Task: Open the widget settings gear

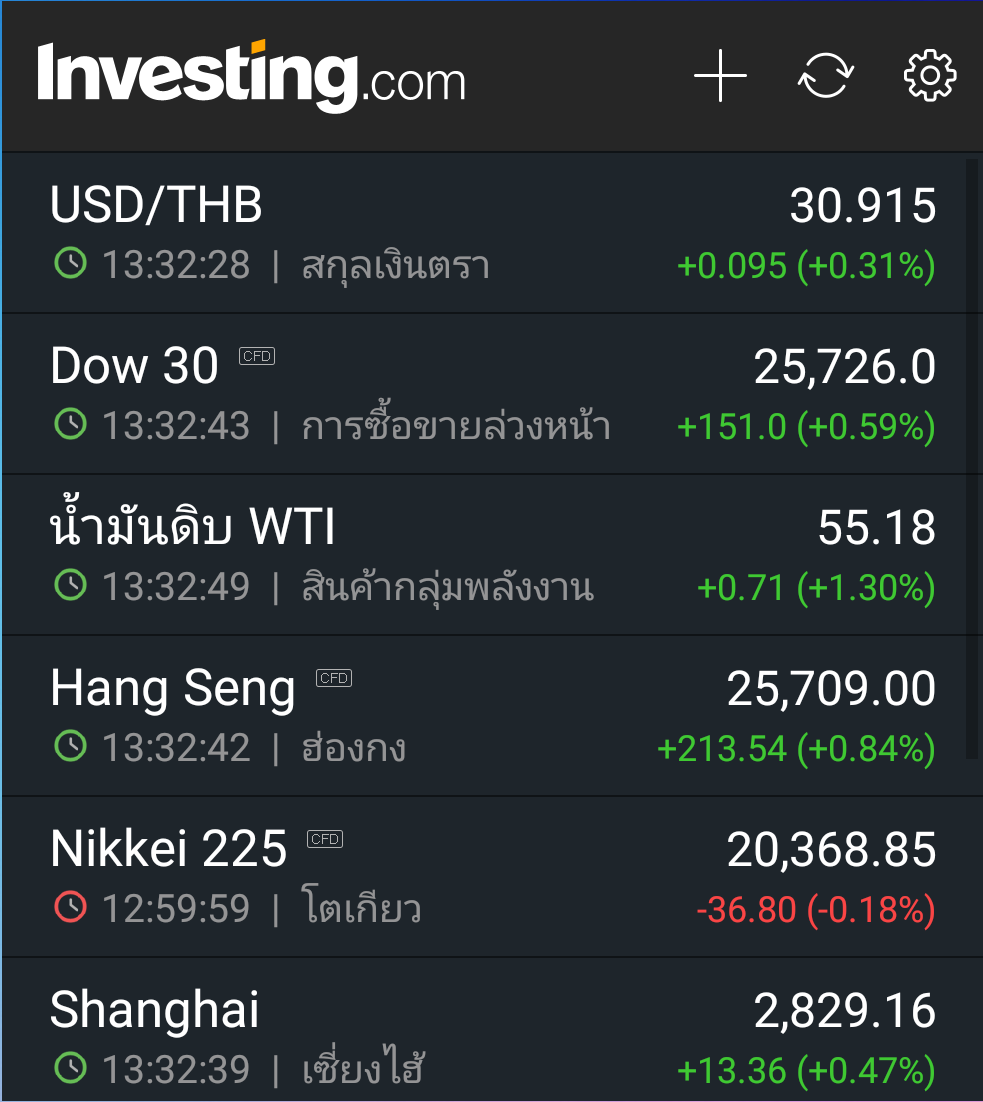Action: [x=930, y=75]
